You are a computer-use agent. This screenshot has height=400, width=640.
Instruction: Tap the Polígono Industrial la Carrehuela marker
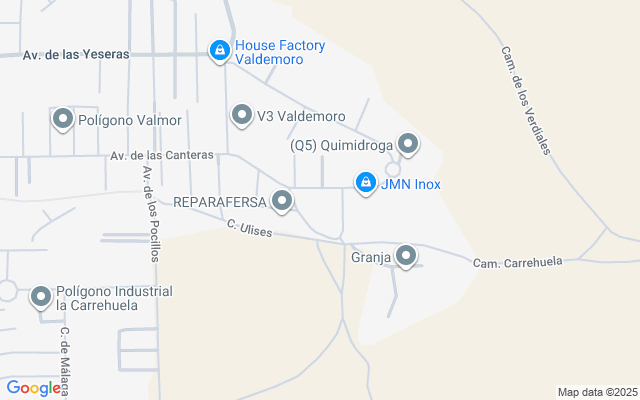coord(41,298)
